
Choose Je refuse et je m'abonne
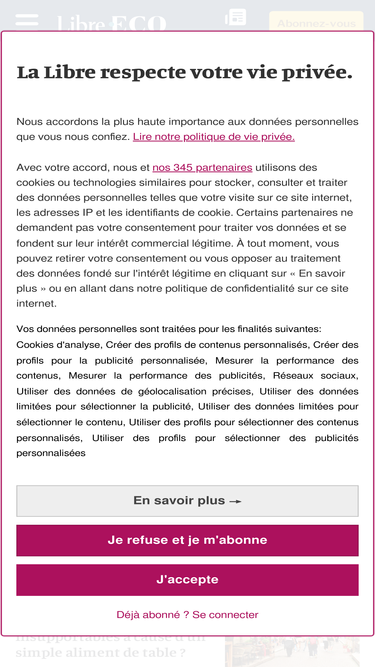pyautogui.click(x=188, y=540)
